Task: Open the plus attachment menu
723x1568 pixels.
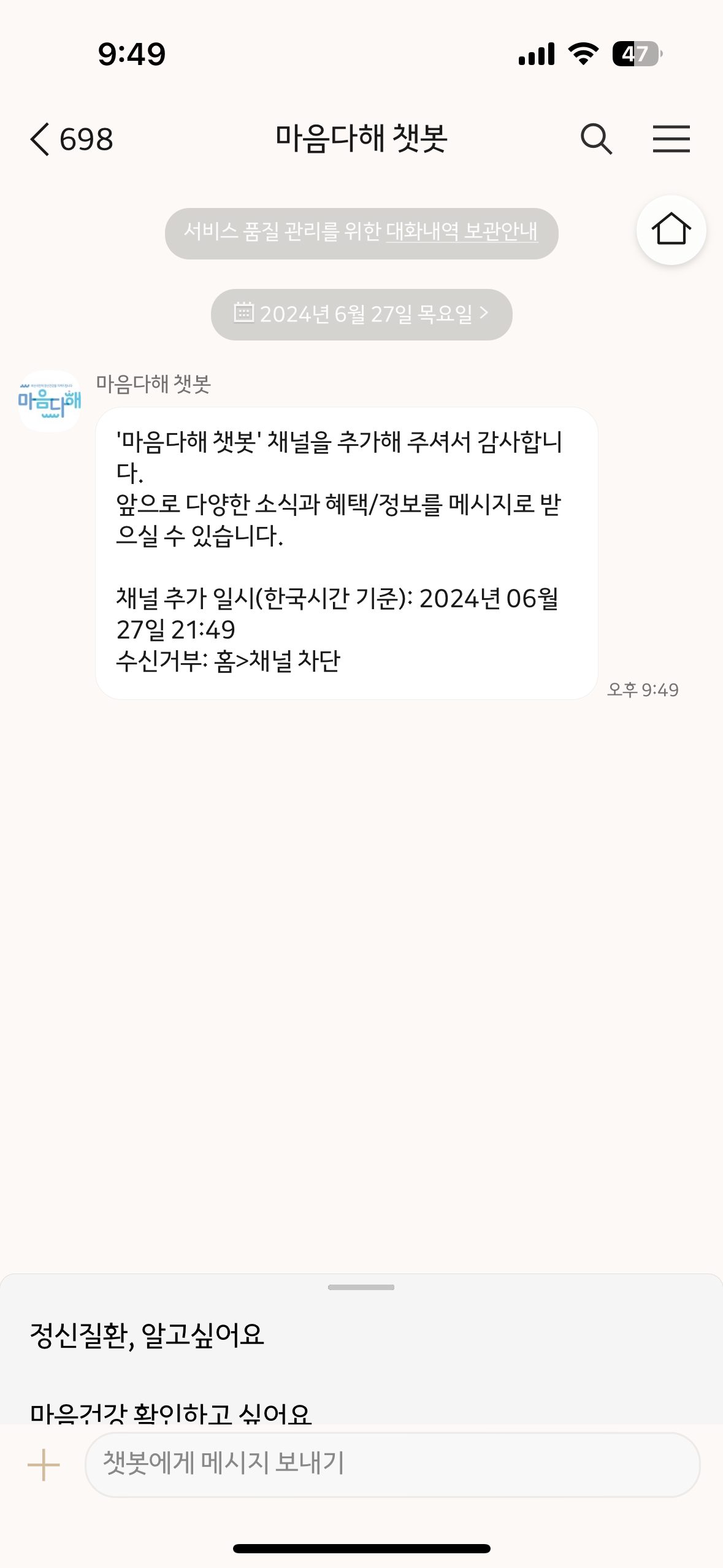Action: 44,1464
